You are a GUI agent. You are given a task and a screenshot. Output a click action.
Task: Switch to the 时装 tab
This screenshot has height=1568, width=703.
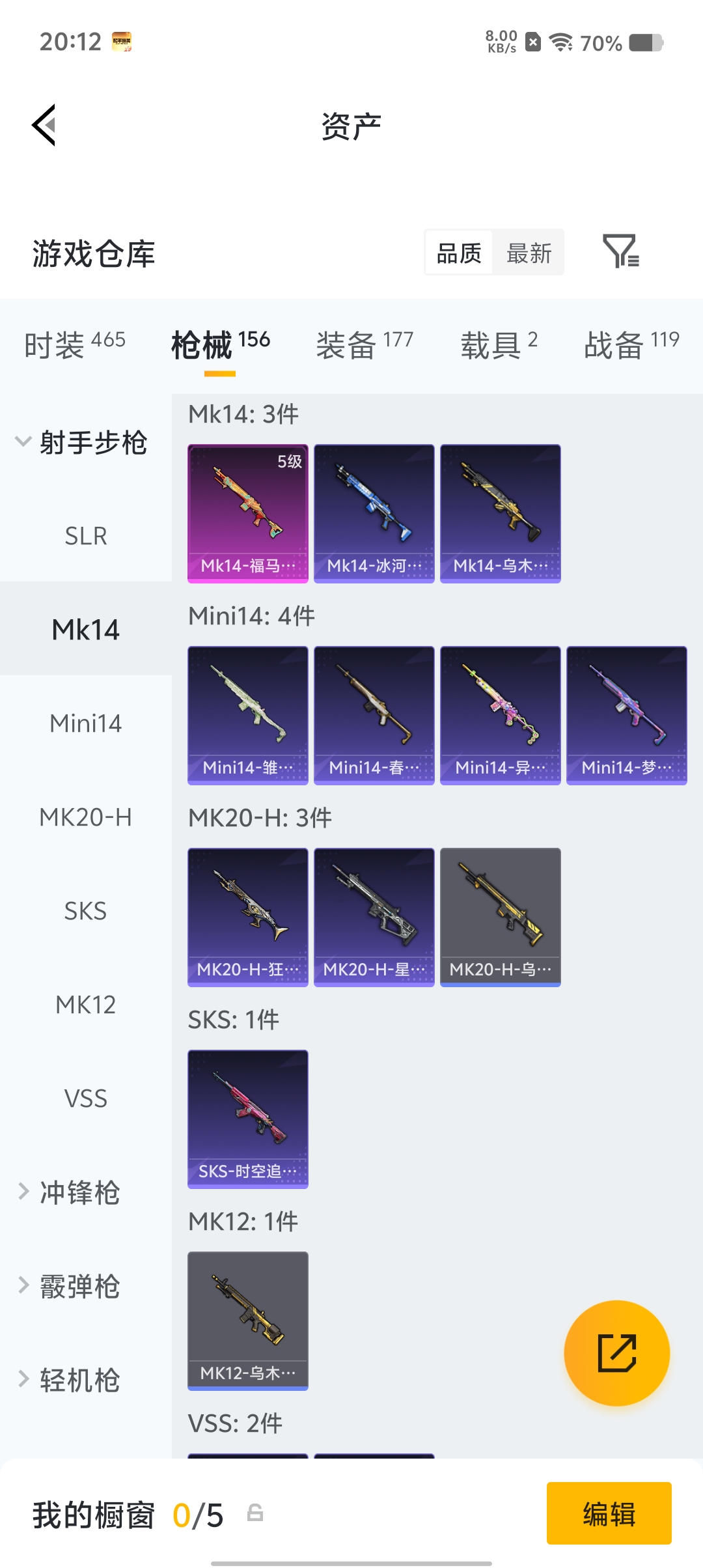74,344
